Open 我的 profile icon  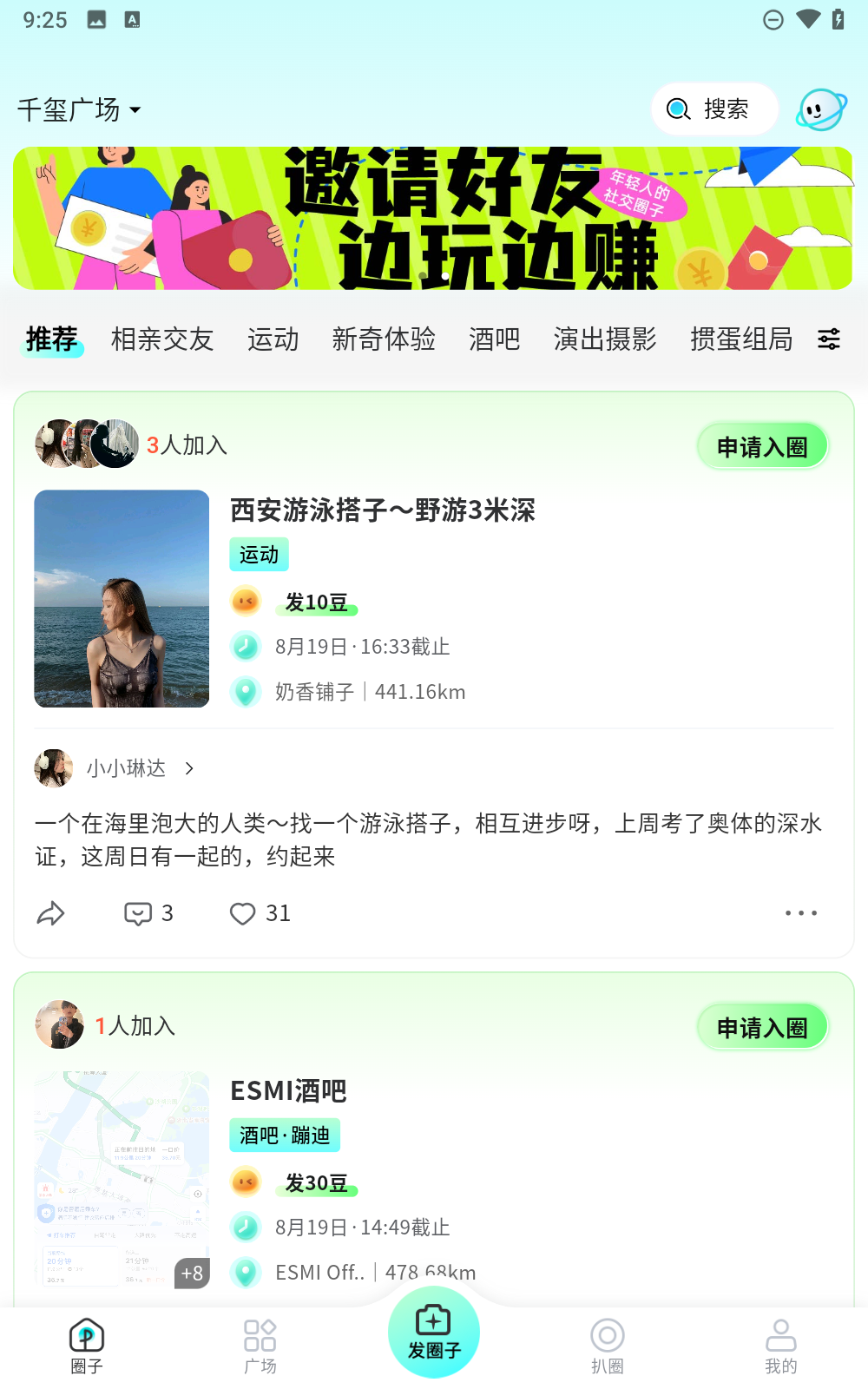[x=780, y=1333]
